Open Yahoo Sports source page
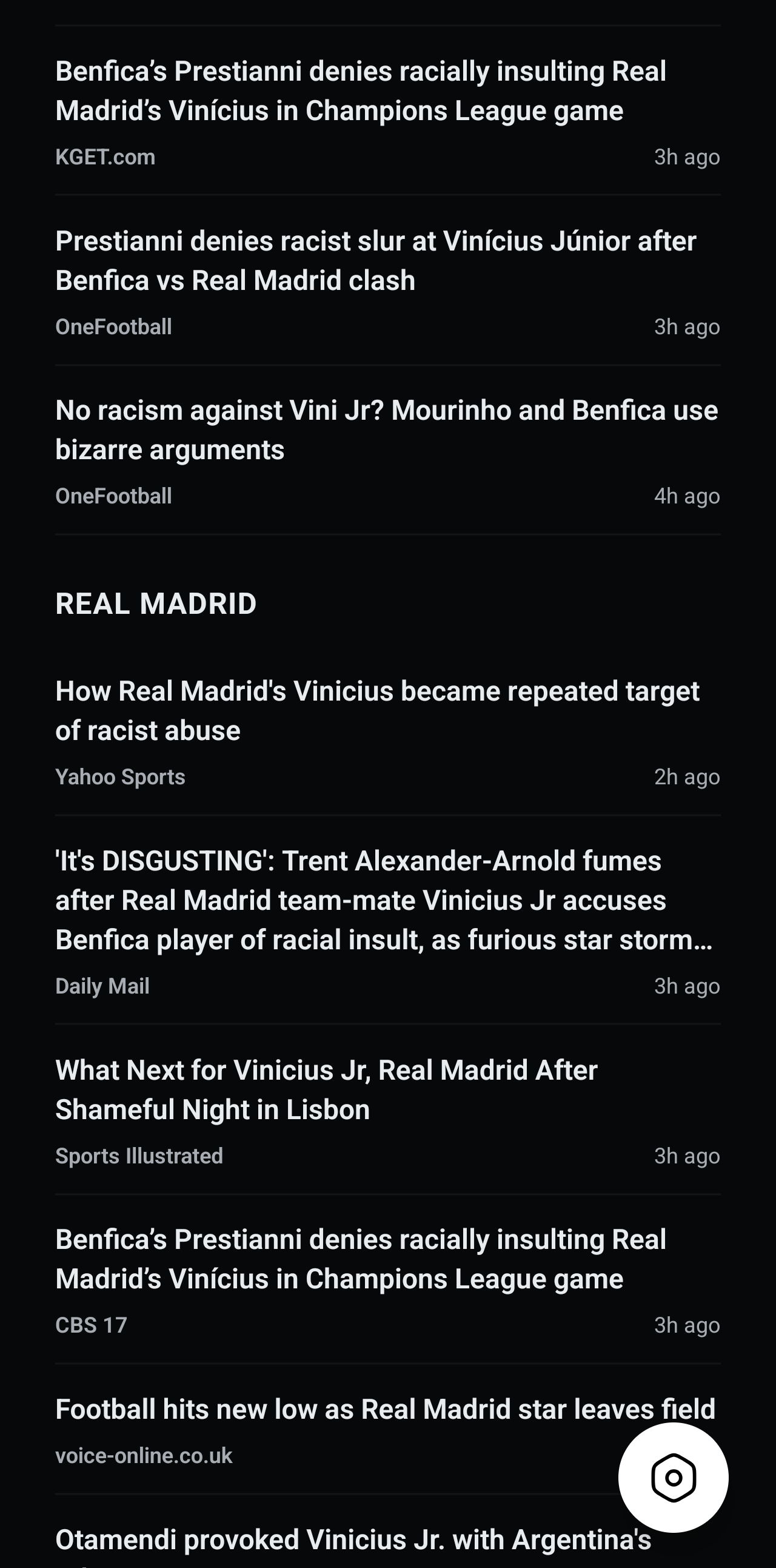This screenshot has height=1568, width=776. coord(120,776)
